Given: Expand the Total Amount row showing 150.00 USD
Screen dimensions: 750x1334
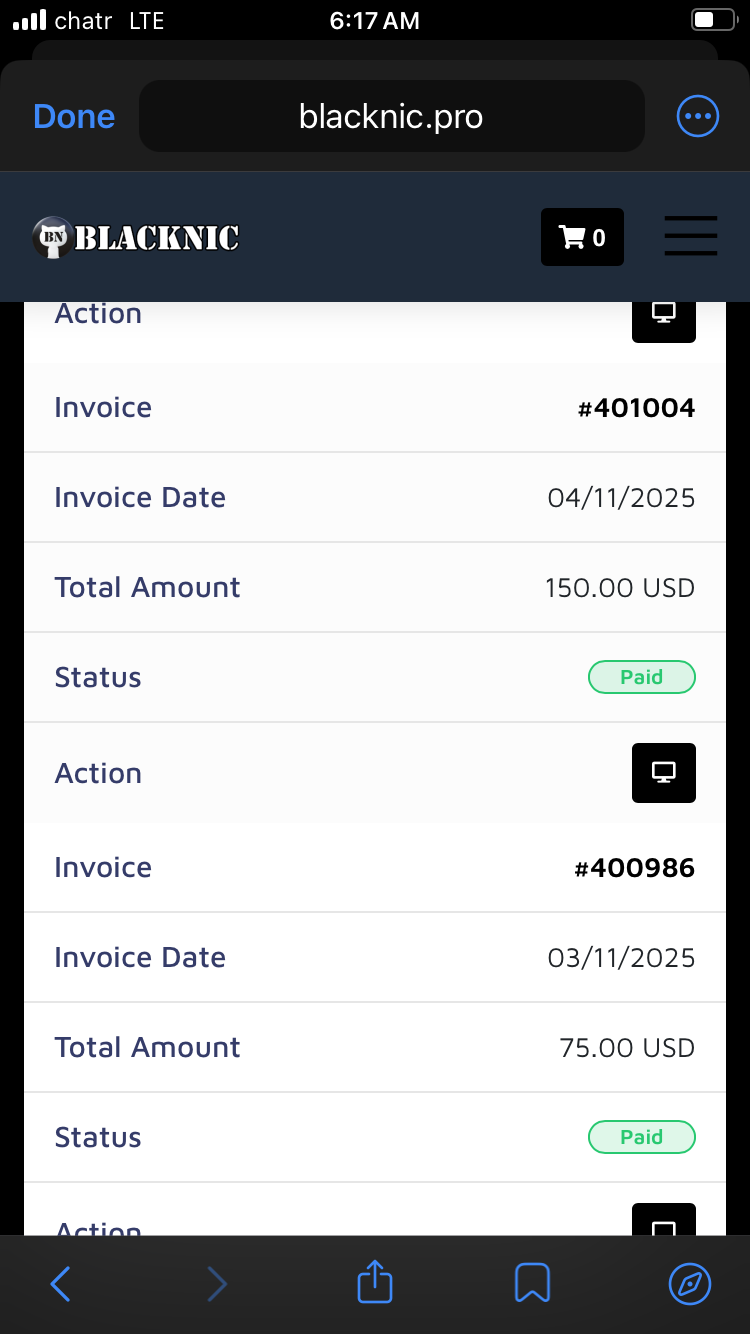Looking at the screenshot, I should (x=374, y=587).
